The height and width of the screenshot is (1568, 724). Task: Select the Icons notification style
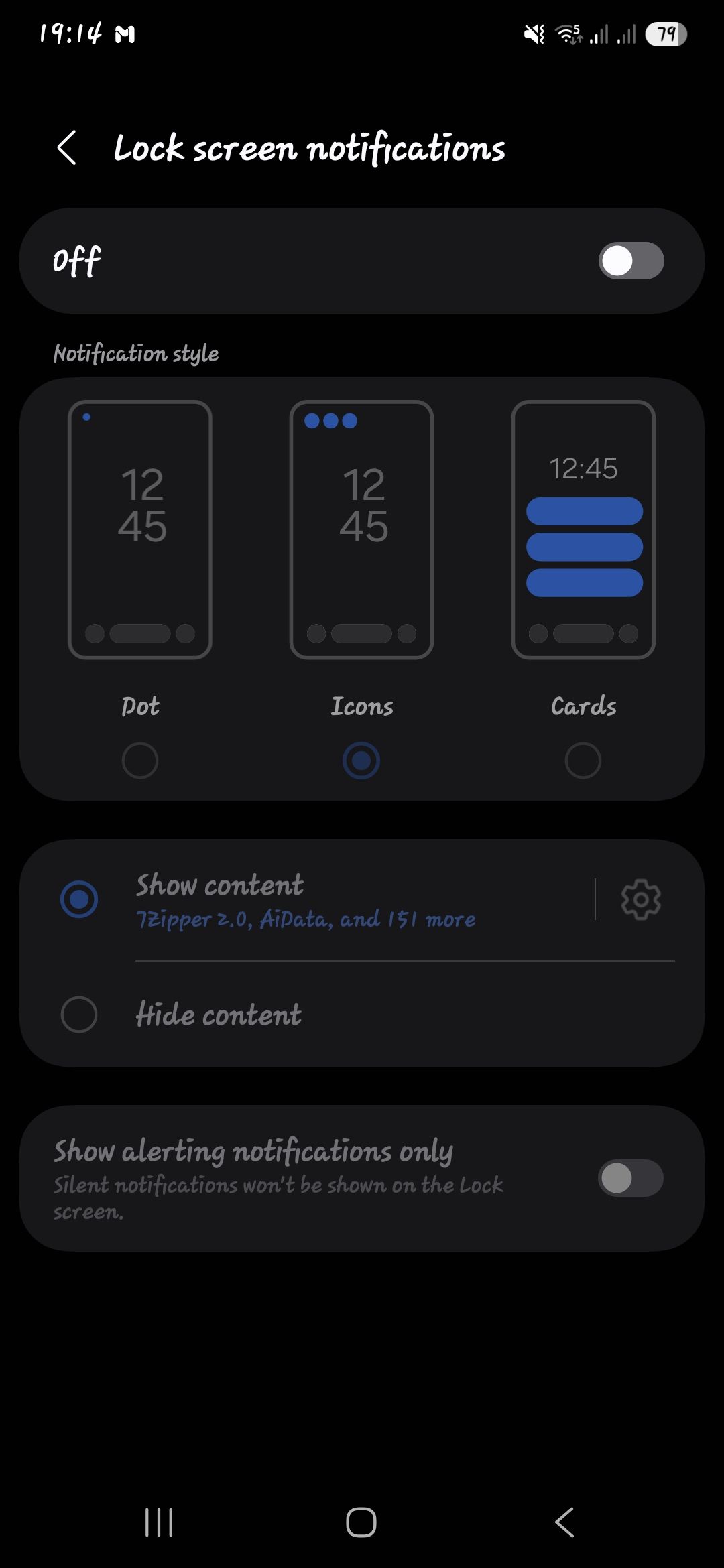361,761
